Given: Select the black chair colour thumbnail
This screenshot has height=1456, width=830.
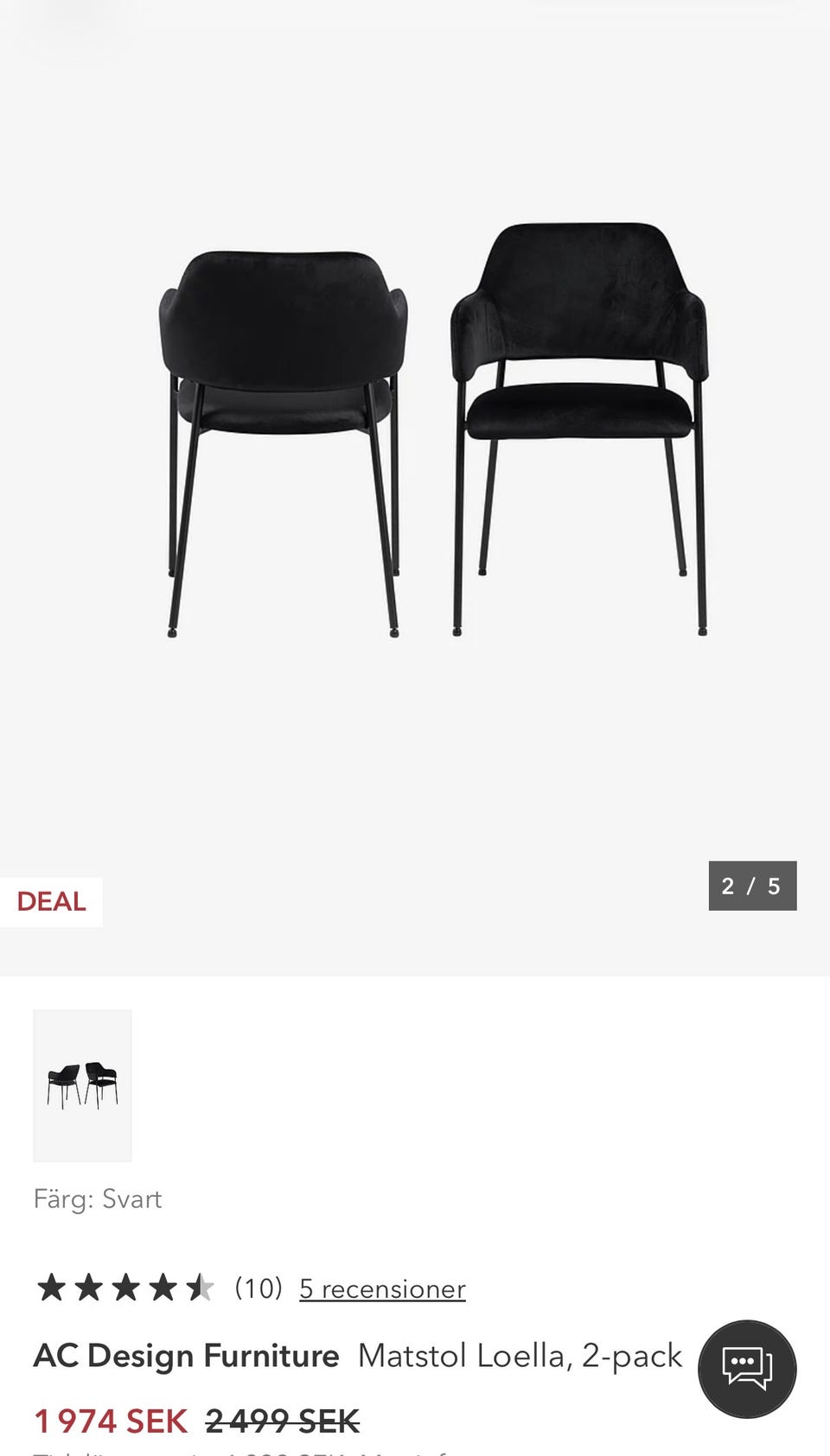Looking at the screenshot, I should point(82,1085).
